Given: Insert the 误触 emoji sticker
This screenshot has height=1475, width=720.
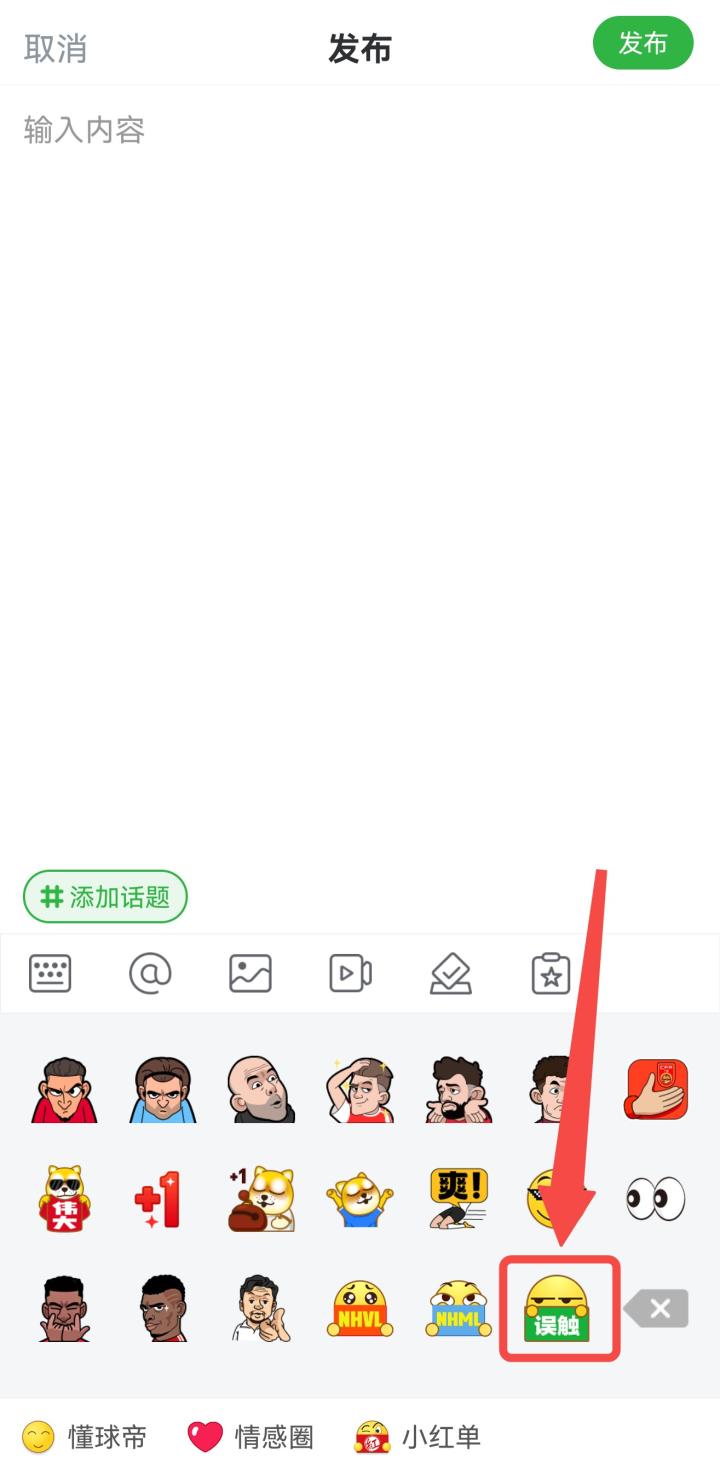Looking at the screenshot, I should coord(558,1308).
